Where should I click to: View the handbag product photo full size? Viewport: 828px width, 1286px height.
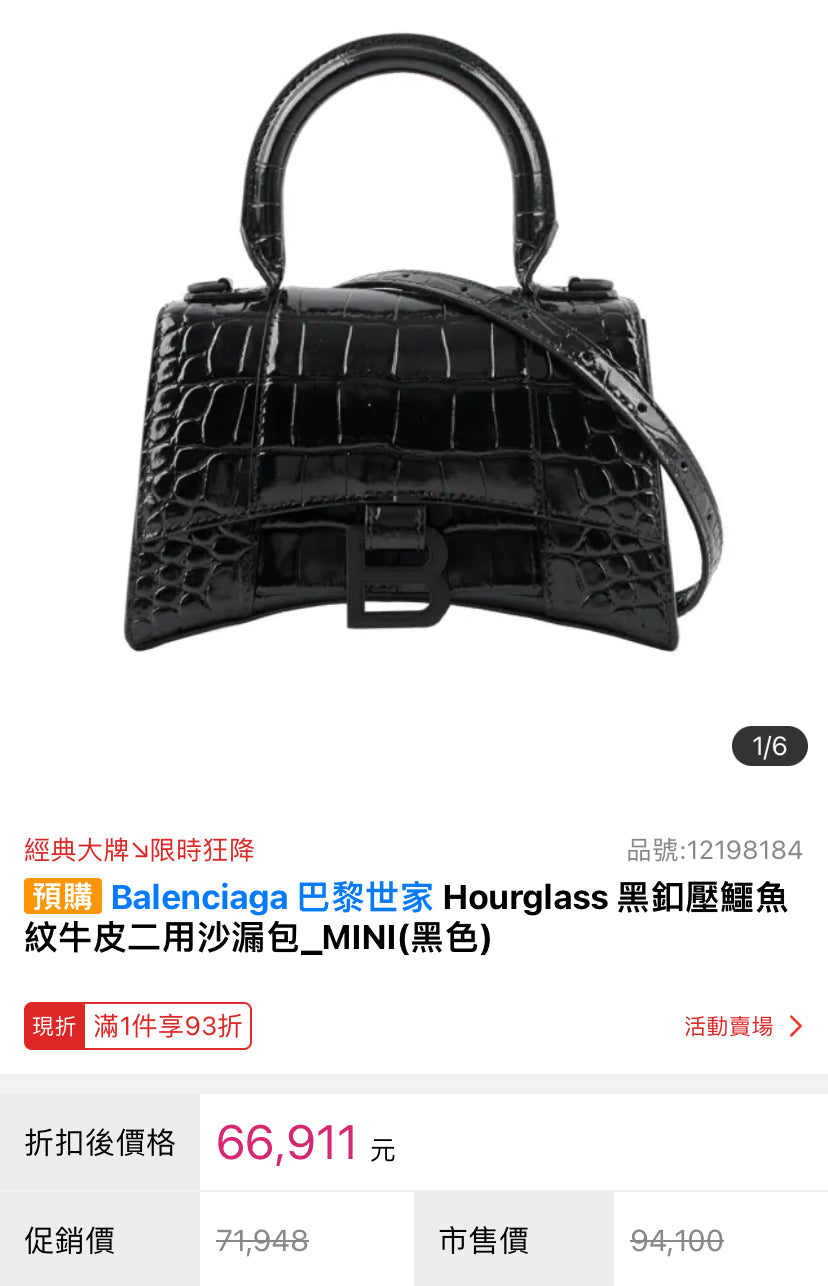click(x=414, y=380)
